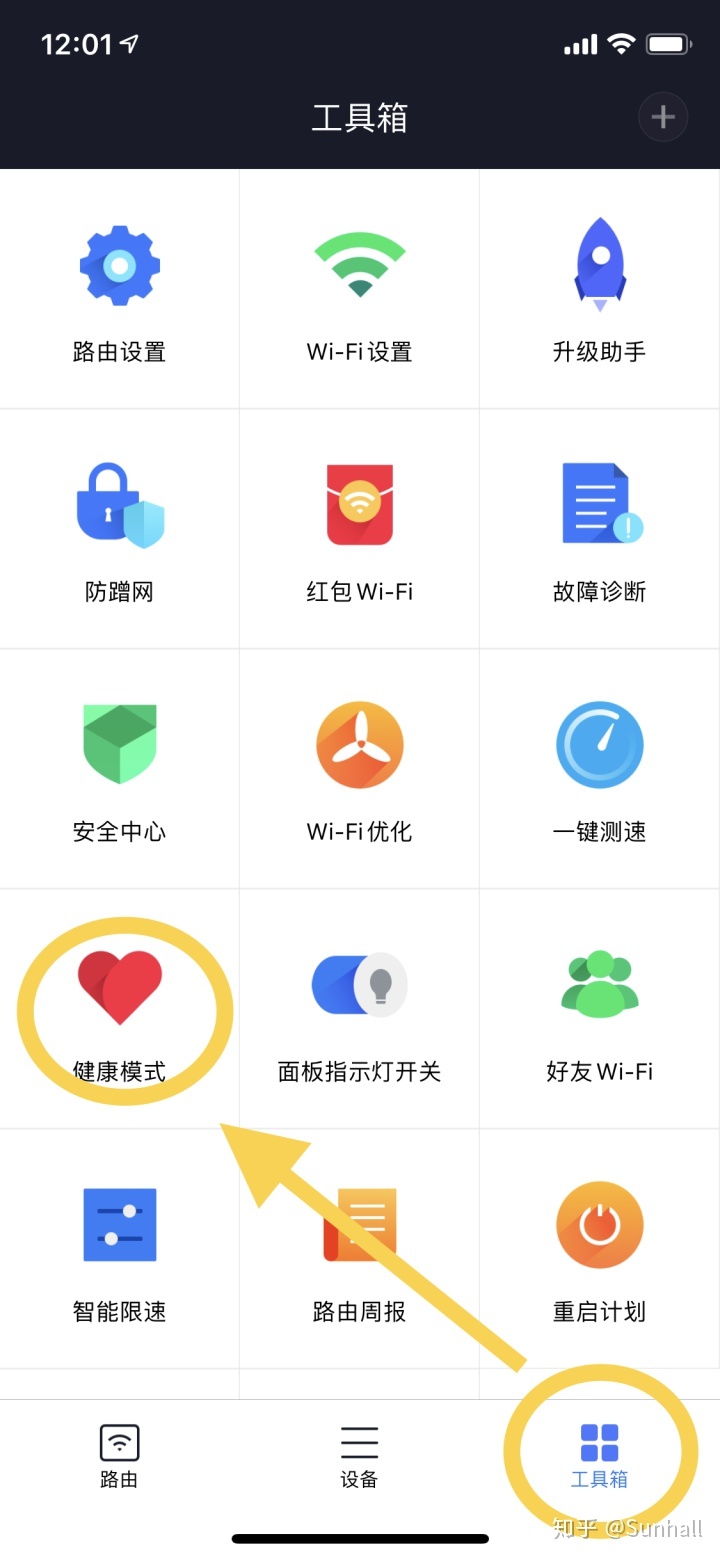This screenshot has height=1559, width=720.
Task: Switch to the 路由 tab
Action: [x=120, y=1456]
